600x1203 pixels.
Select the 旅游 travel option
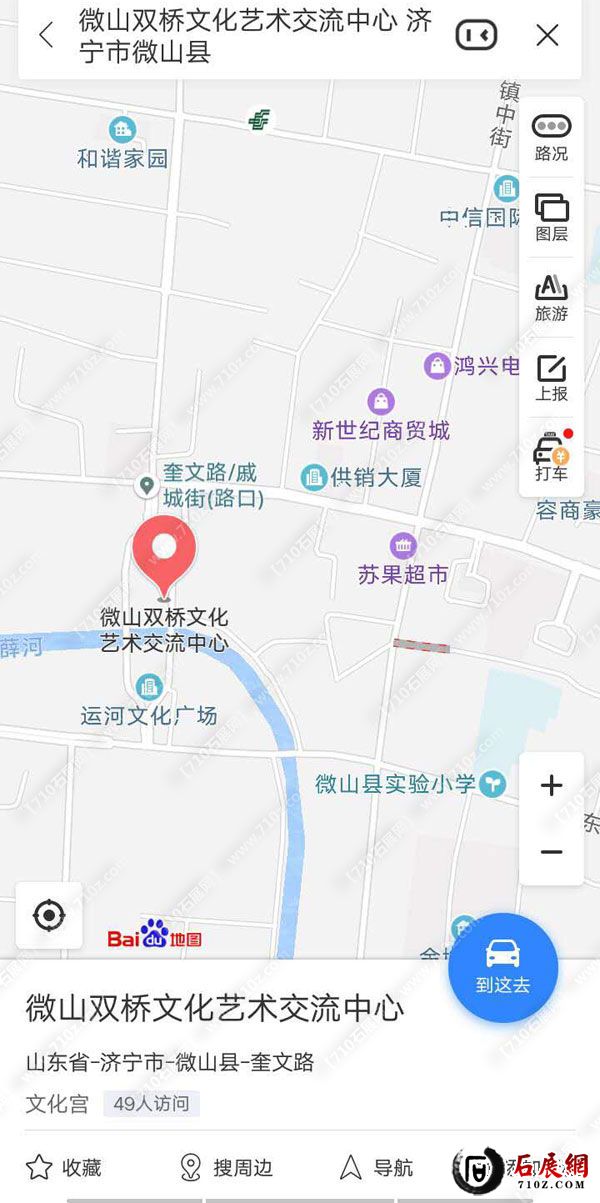[x=551, y=297]
